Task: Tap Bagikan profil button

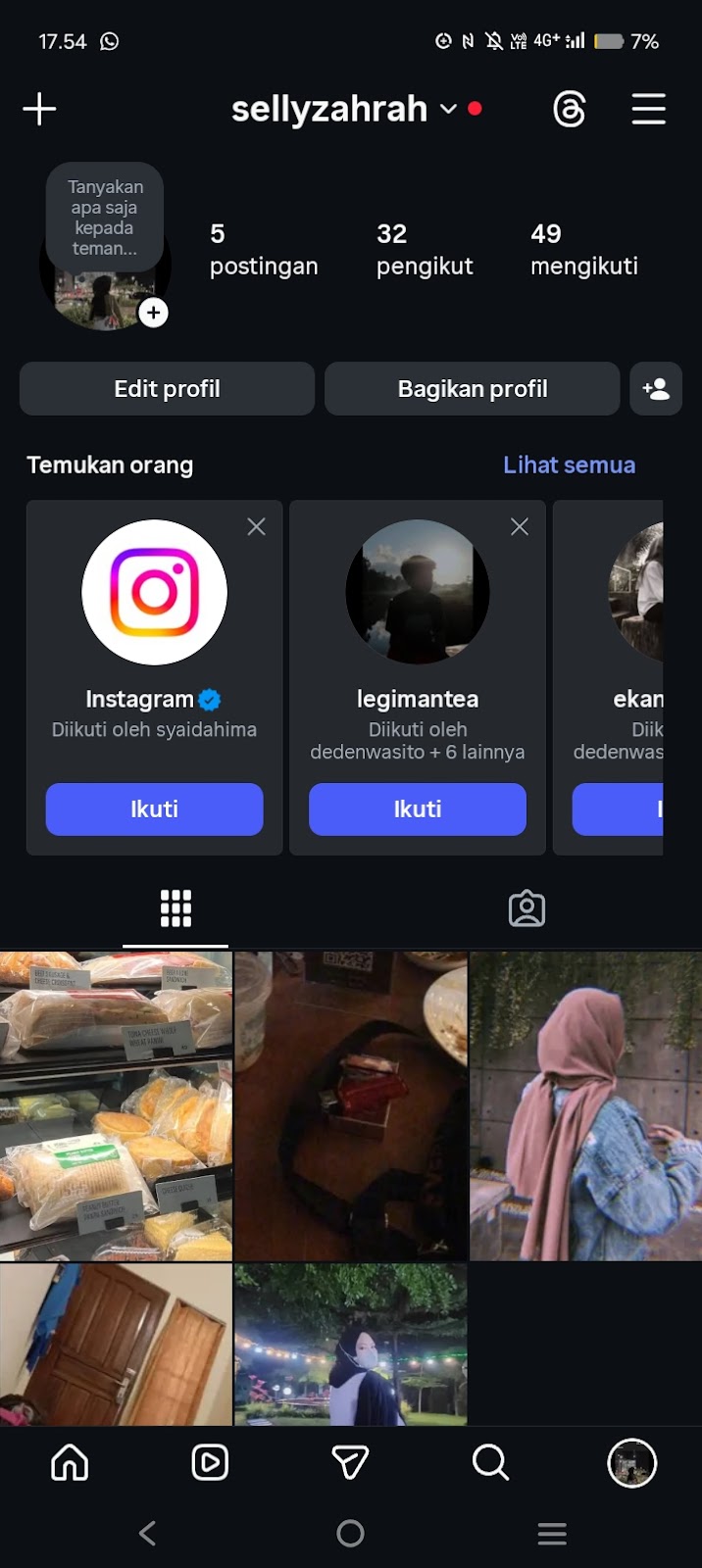Action: [472, 389]
